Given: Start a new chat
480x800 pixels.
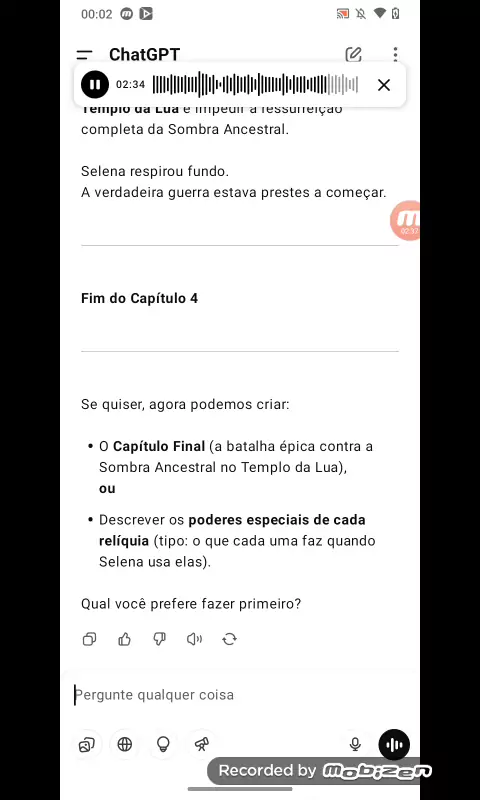Looking at the screenshot, I should point(353,55).
